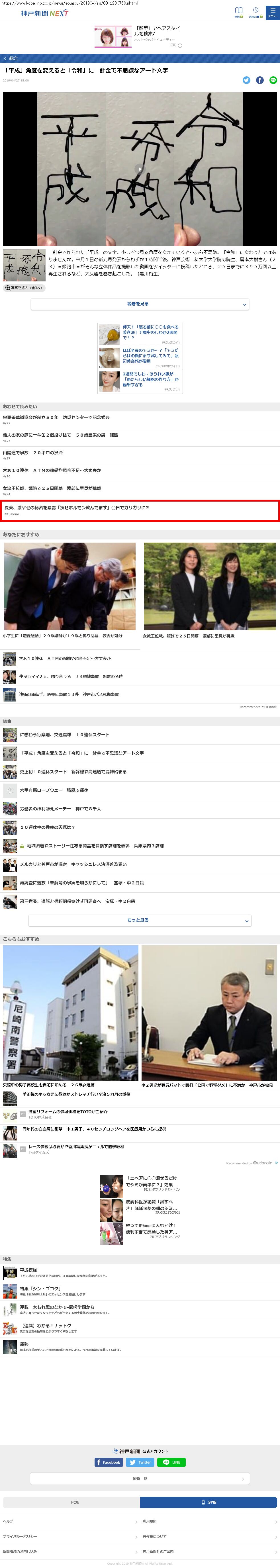
Task: Share the article on LINE
Action: tap(273, 80)
